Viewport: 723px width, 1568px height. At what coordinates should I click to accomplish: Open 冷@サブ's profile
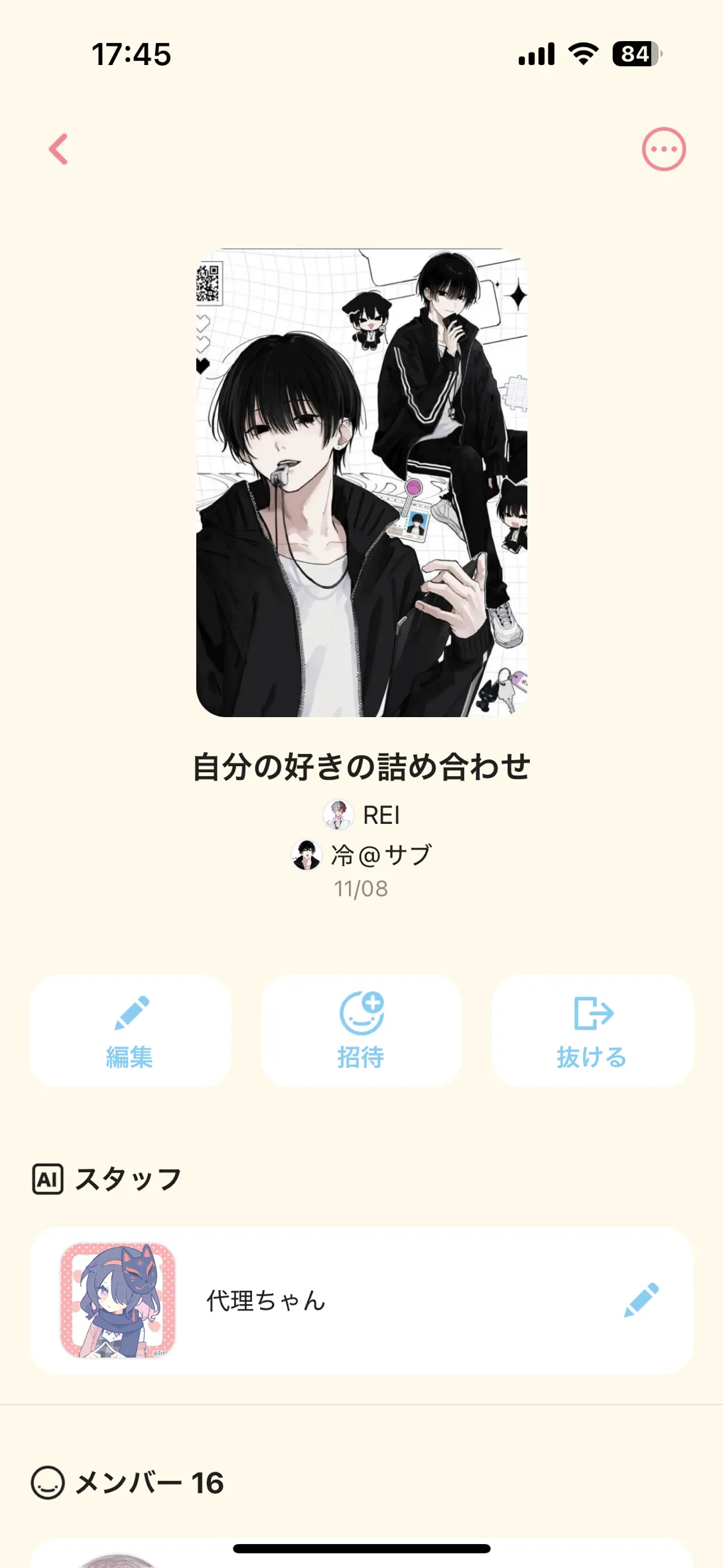coord(362,855)
